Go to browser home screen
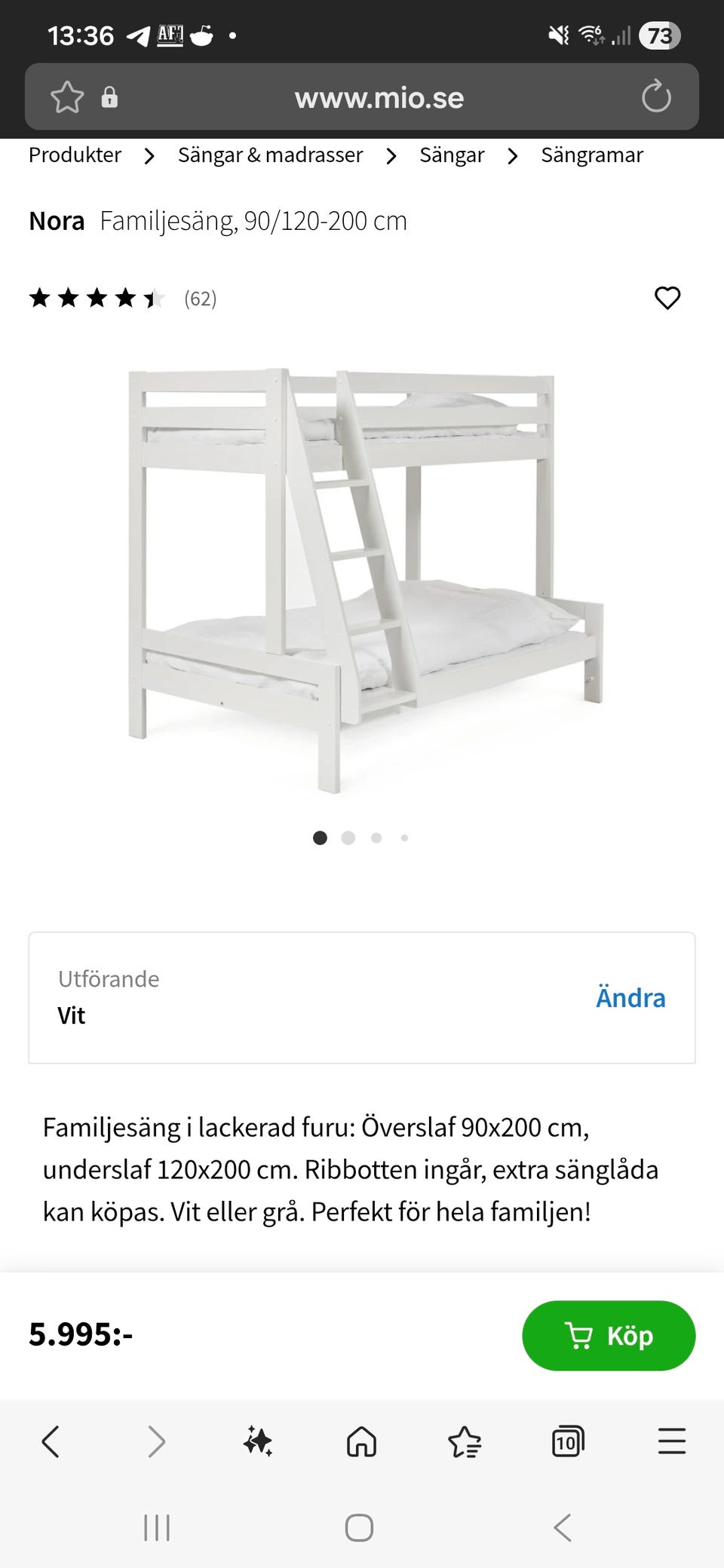This screenshot has height=1568, width=724. [361, 1441]
